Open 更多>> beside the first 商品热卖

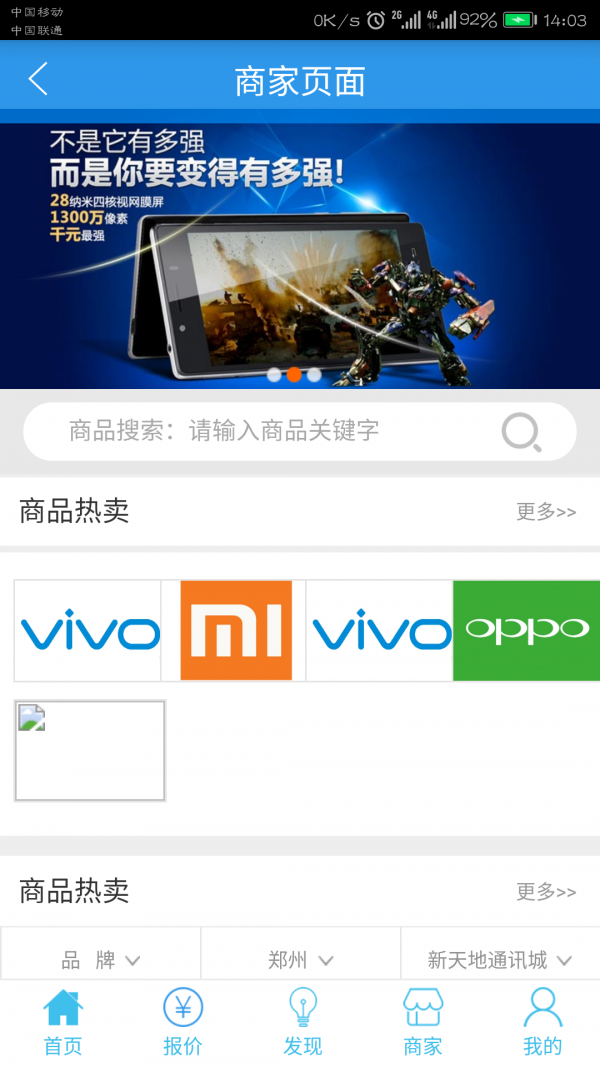tap(546, 512)
